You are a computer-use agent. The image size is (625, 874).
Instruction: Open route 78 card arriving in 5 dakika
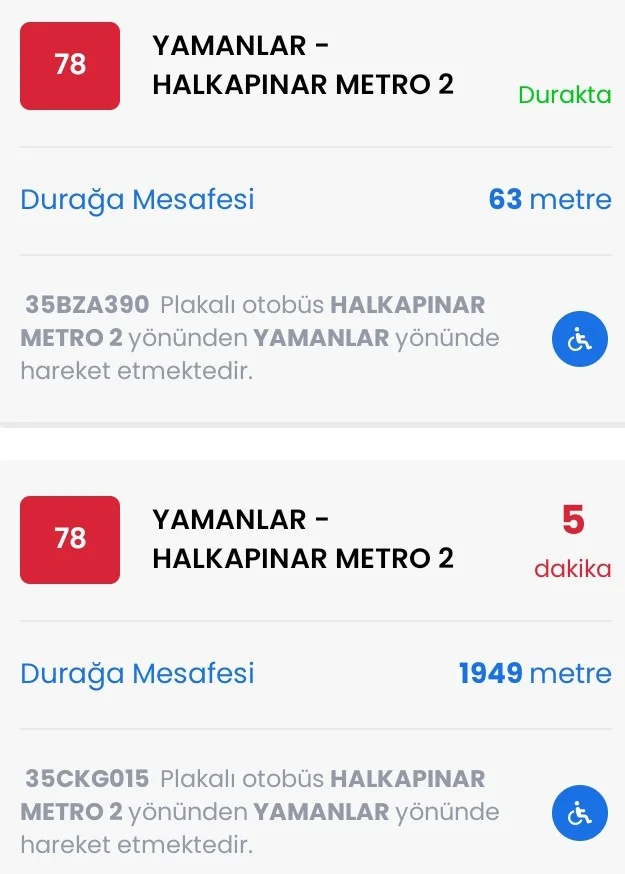click(x=302, y=539)
